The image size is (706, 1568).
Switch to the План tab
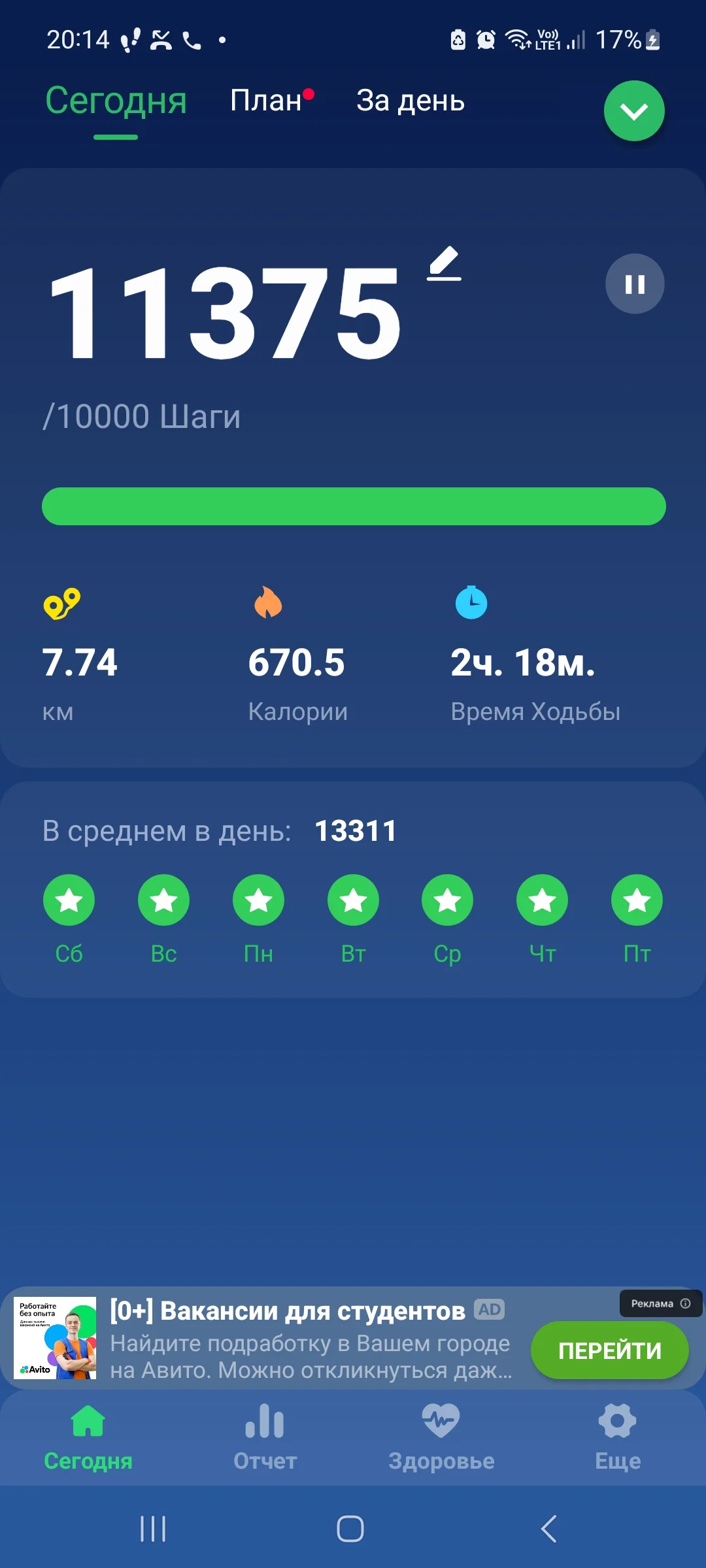[265, 101]
